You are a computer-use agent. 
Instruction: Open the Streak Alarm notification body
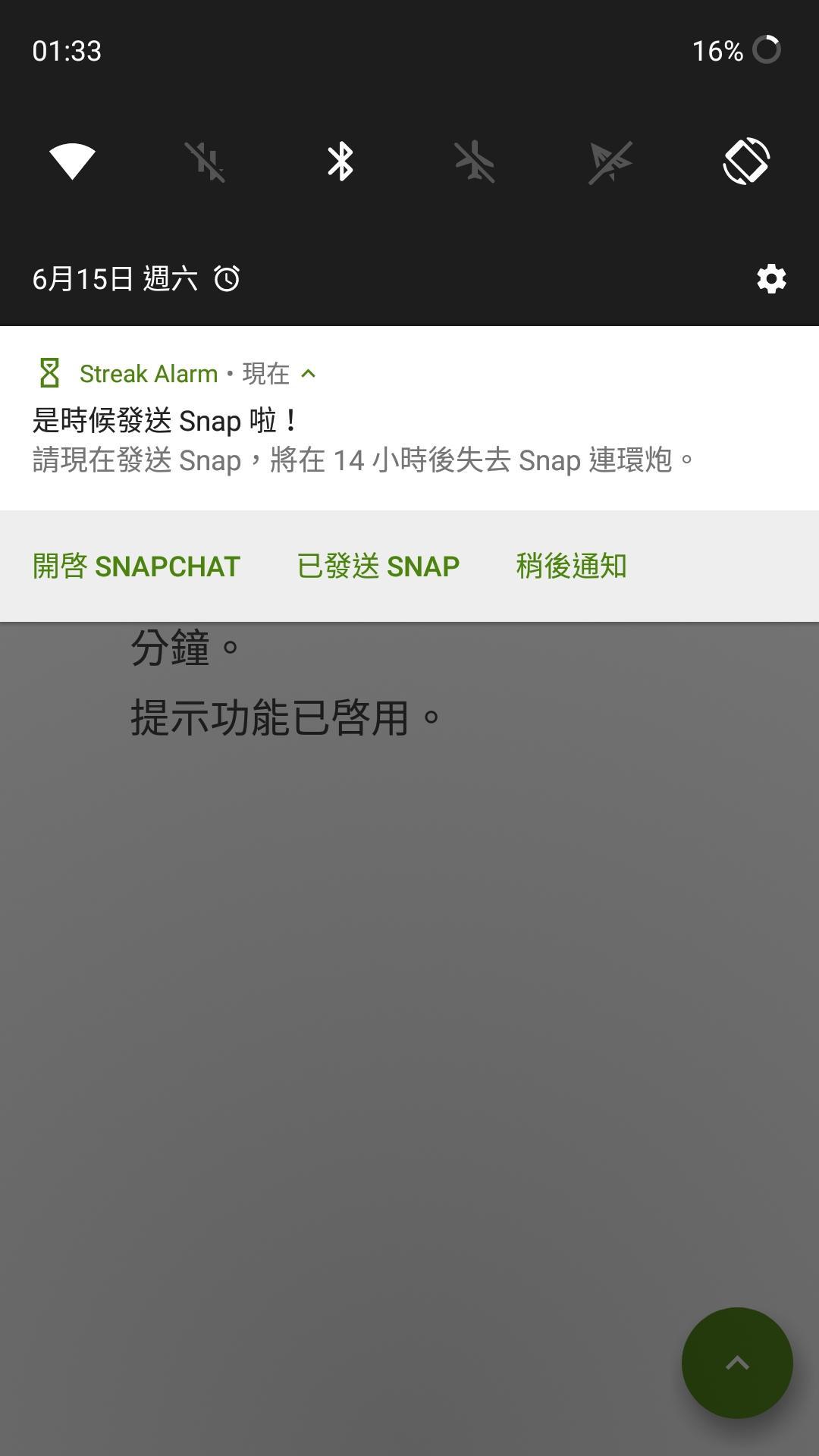364,441
